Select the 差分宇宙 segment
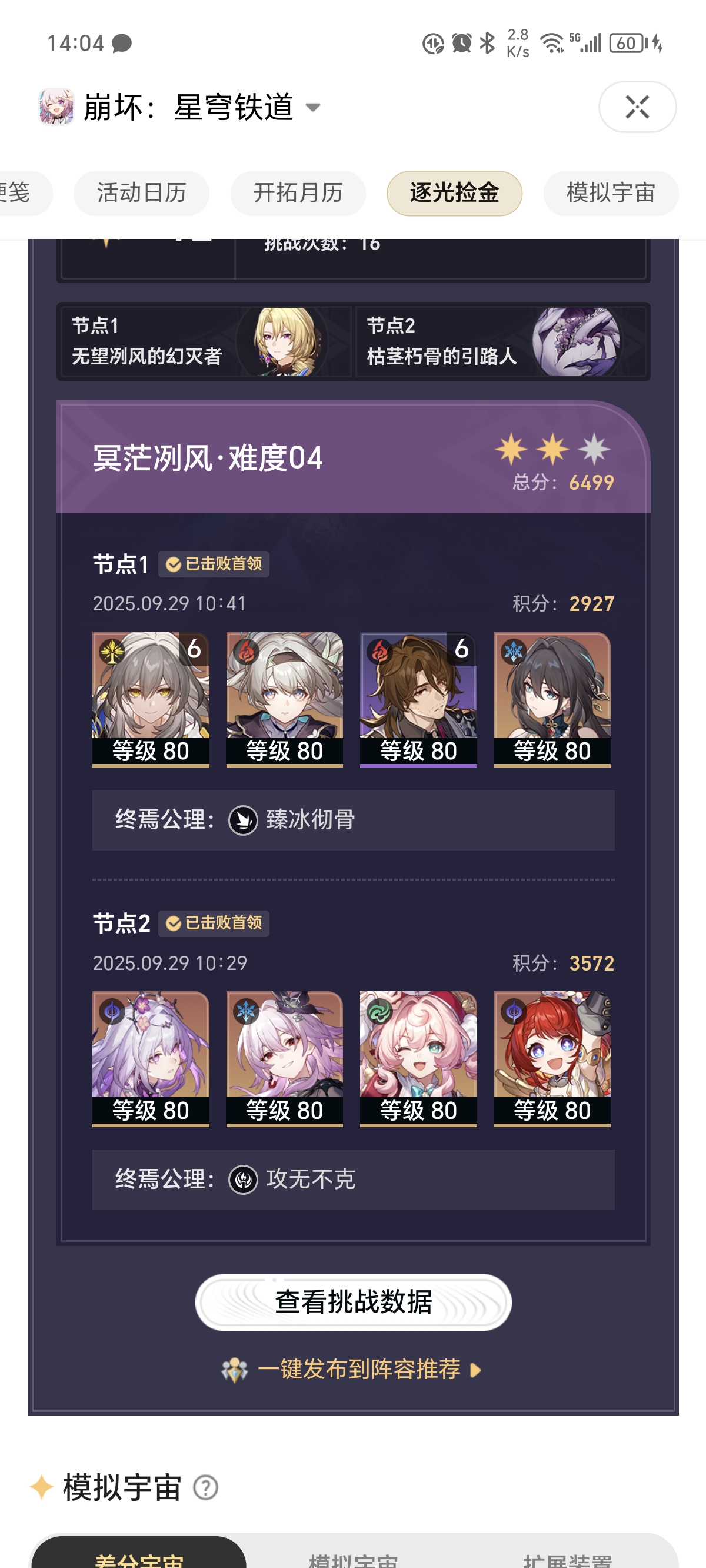The height and width of the screenshot is (1568, 706). click(139, 1557)
